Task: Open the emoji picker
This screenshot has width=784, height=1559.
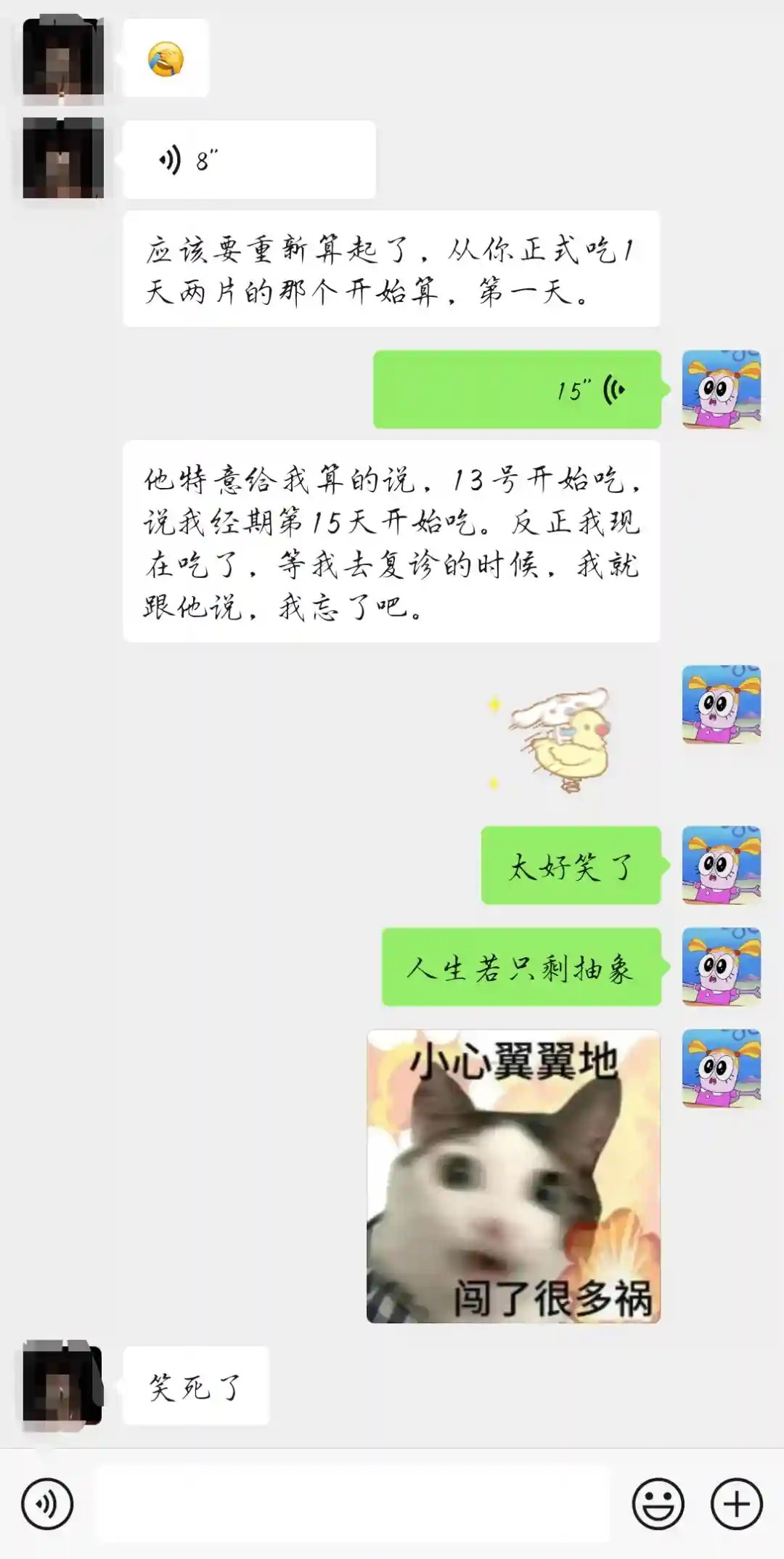Action: tap(658, 1503)
